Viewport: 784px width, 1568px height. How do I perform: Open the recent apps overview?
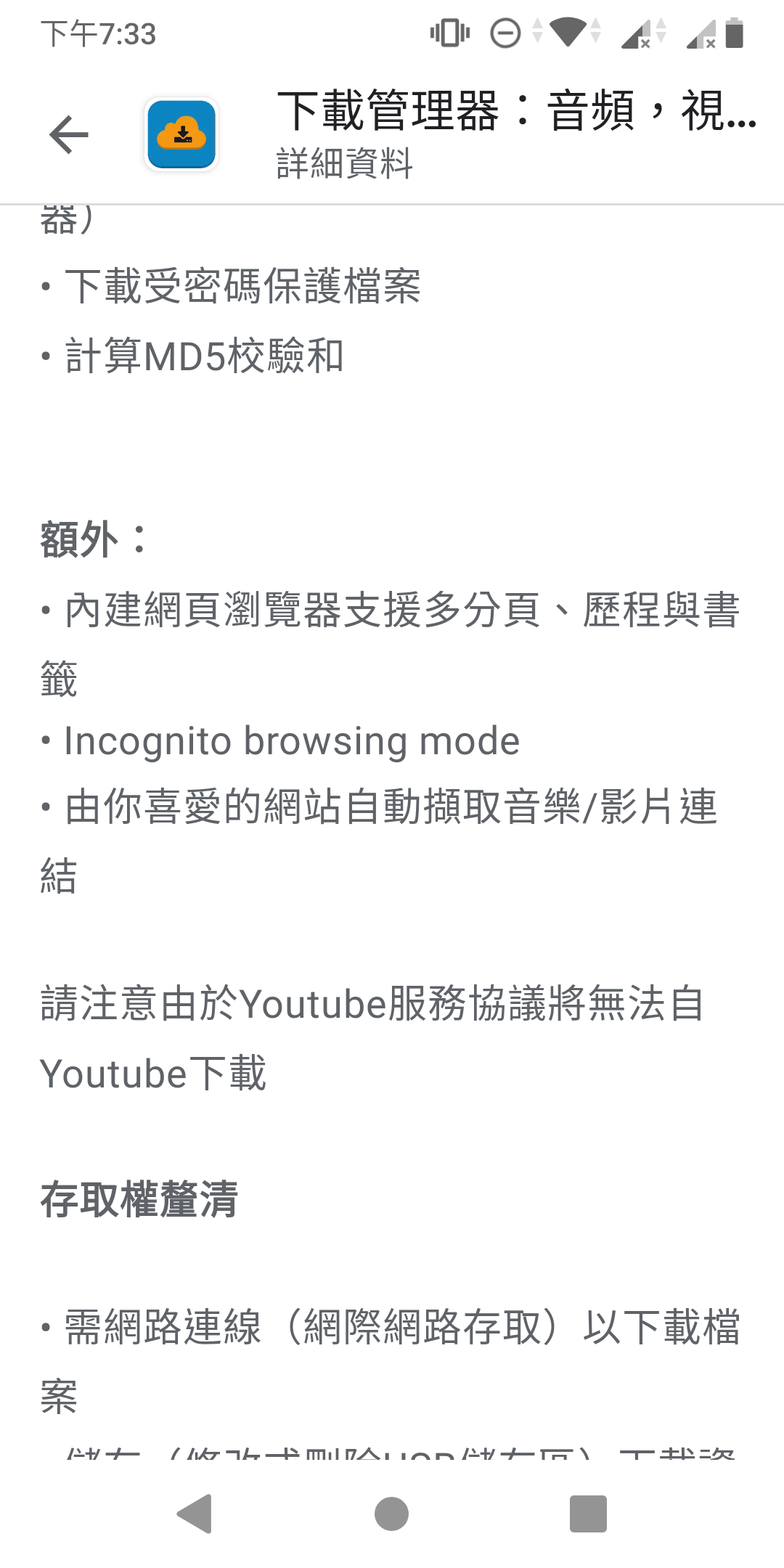pos(588,1514)
